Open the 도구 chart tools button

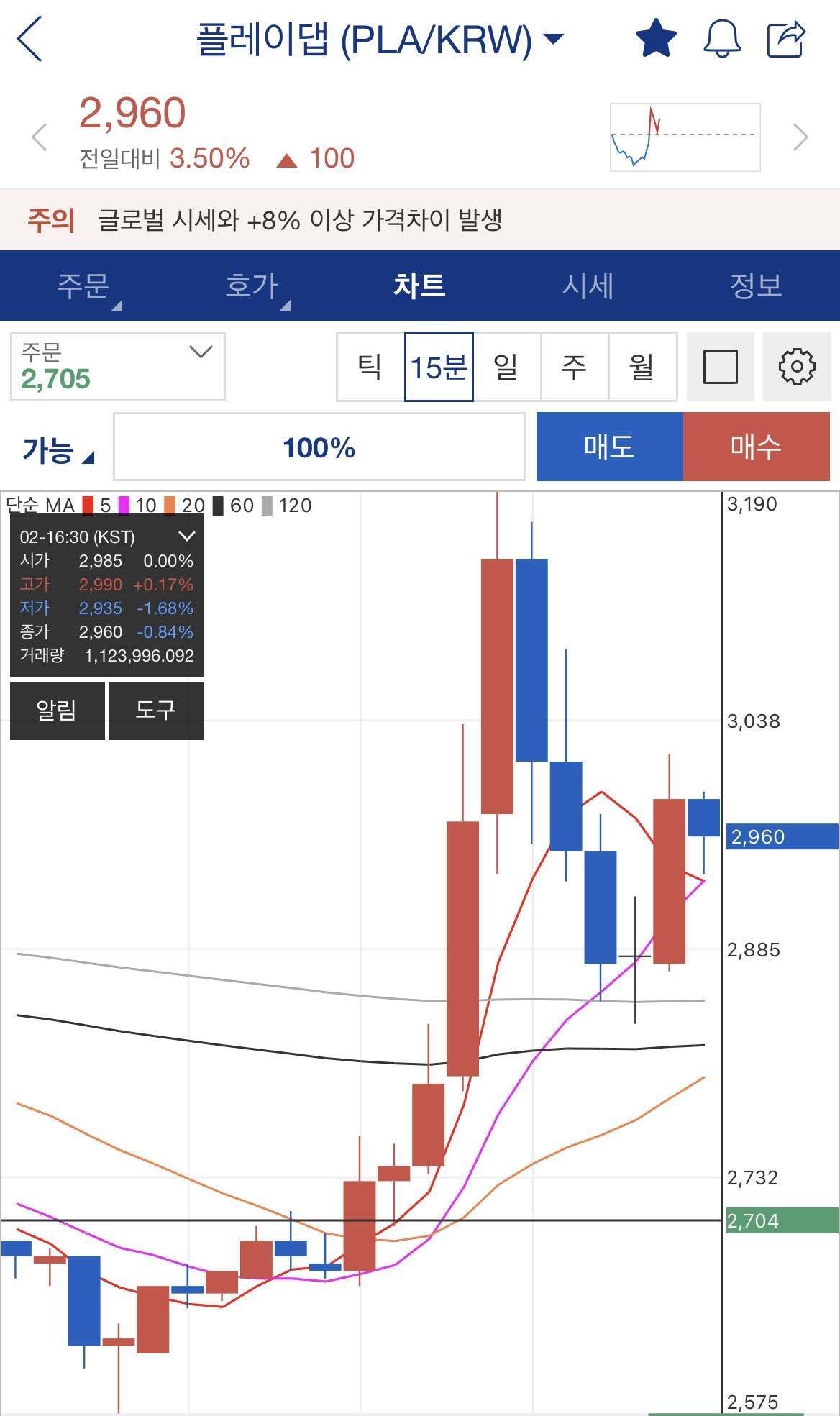[156, 711]
